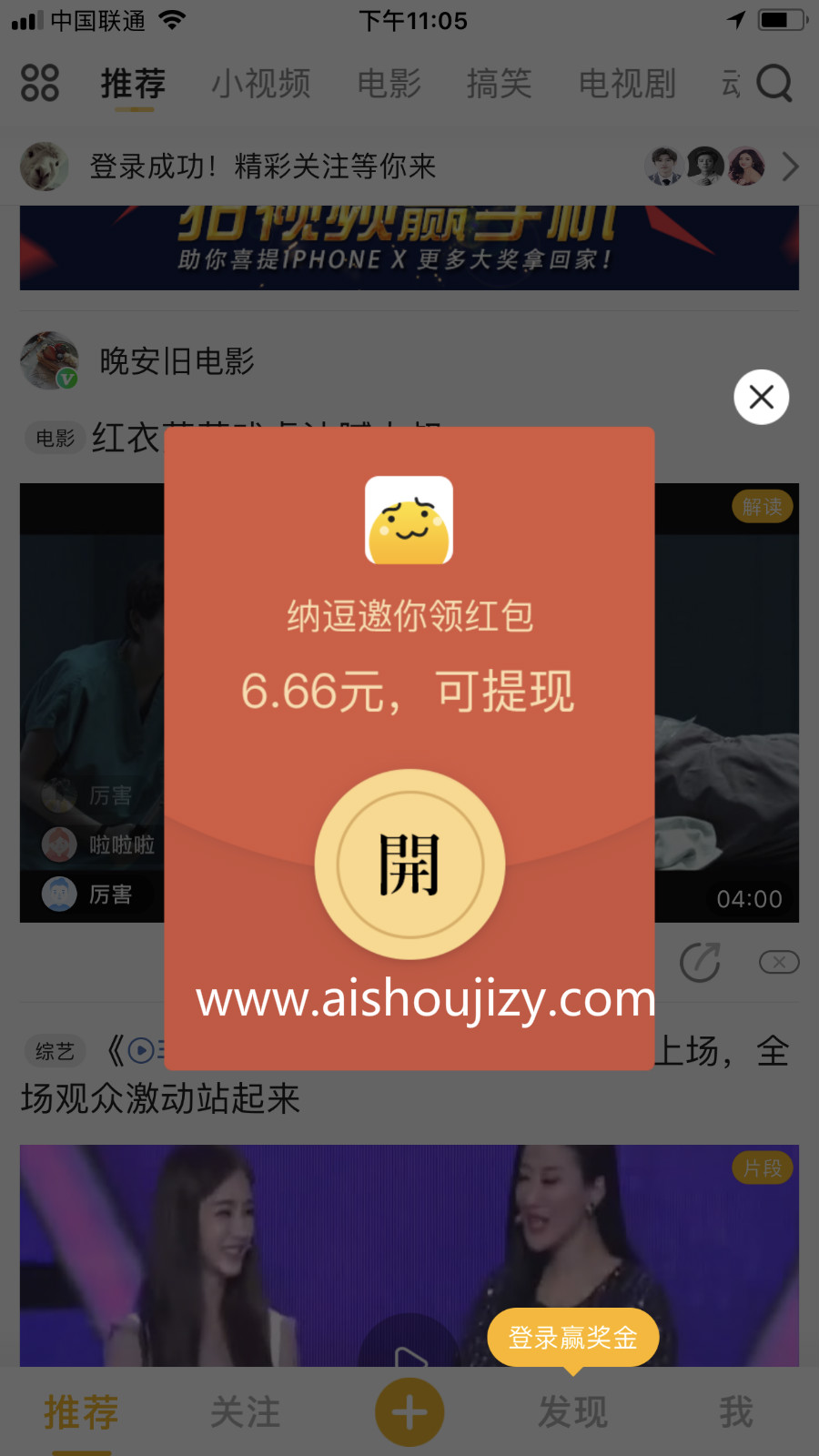Viewport: 819px width, 1456px height.
Task: Open the red packet with 開 button
Action: [x=409, y=864]
